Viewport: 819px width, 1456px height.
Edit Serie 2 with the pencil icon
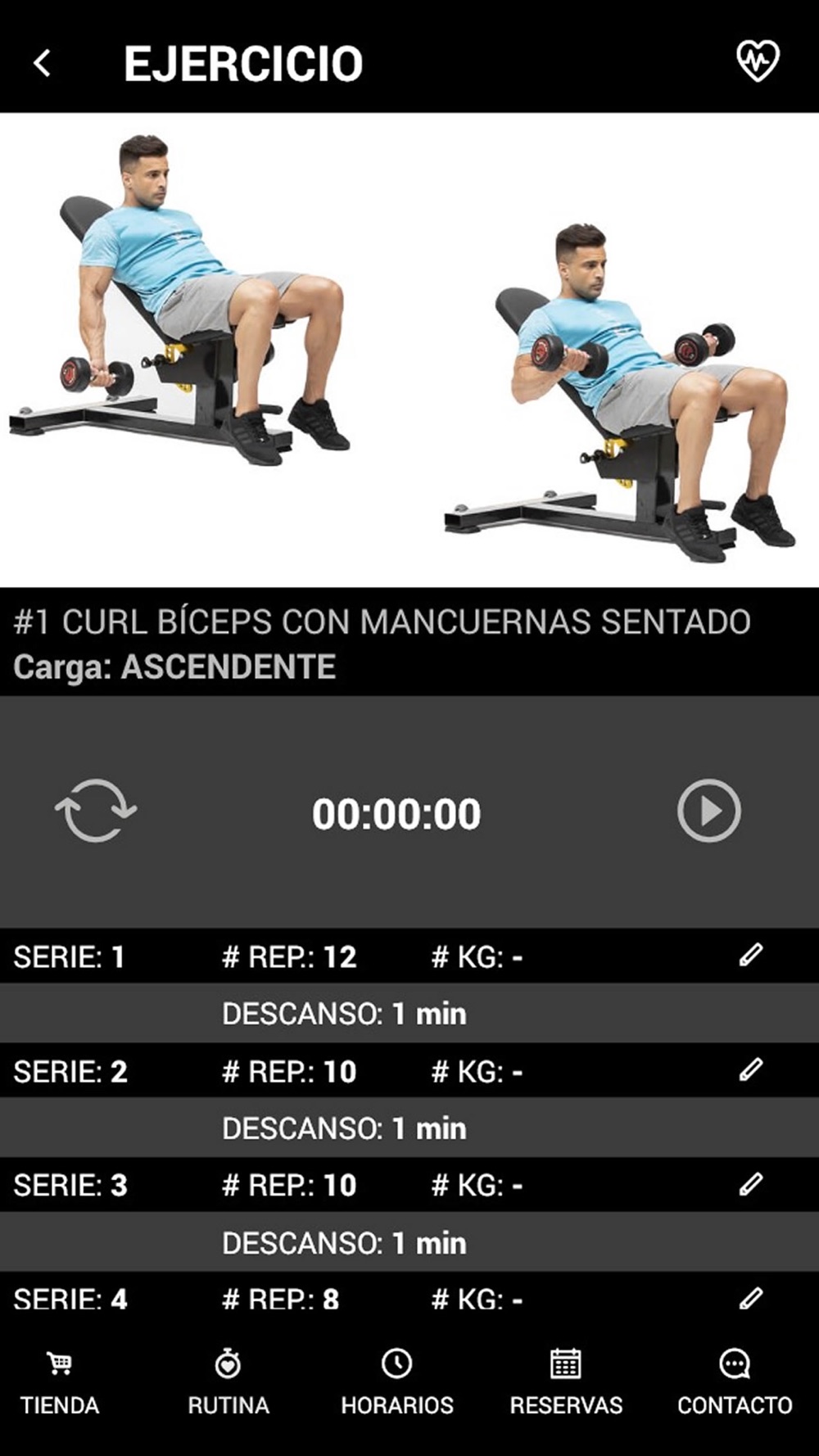pyautogui.click(x=751, y=1069)
